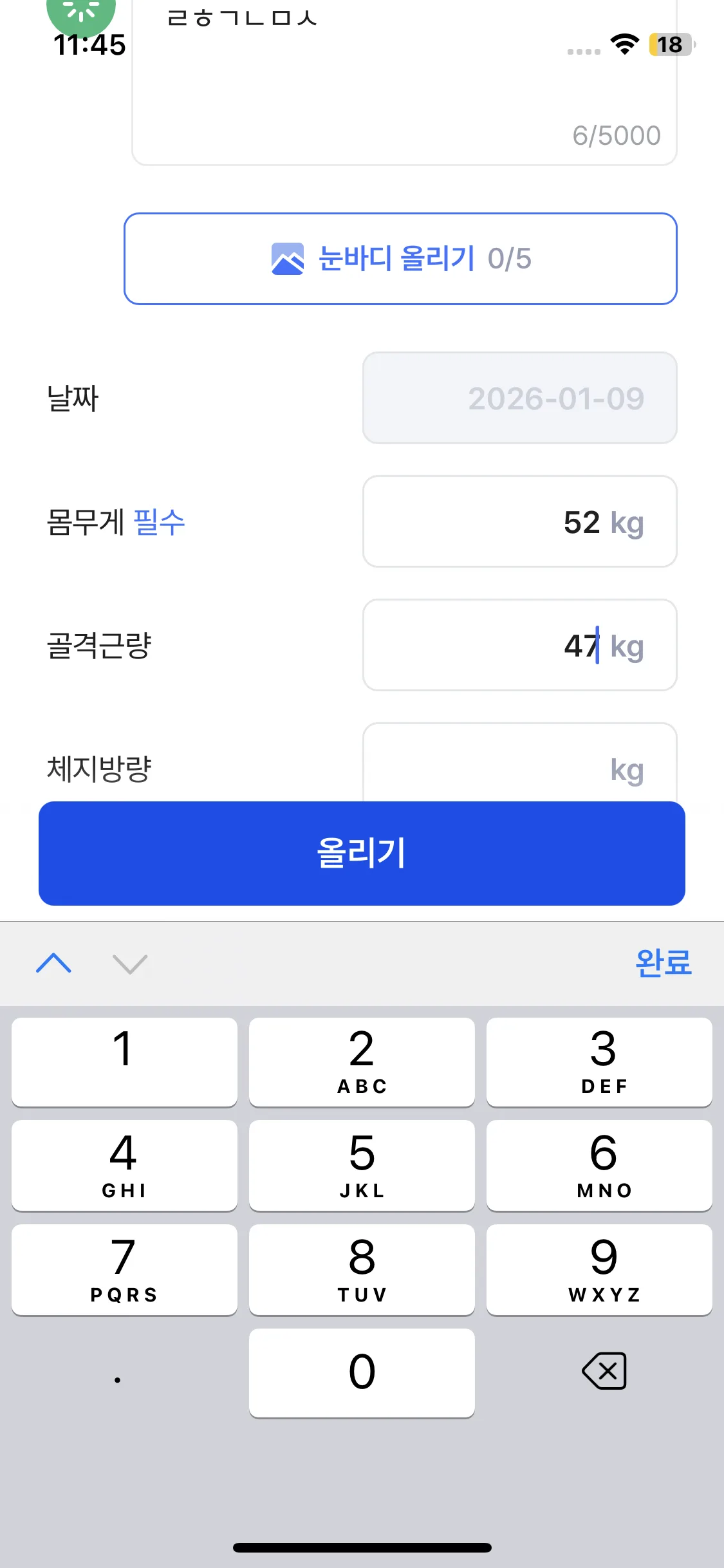The width and height of the screenshot is (724, 1568).
Task: Edit the 몸무게 weight field
Action: coord(519,522)
